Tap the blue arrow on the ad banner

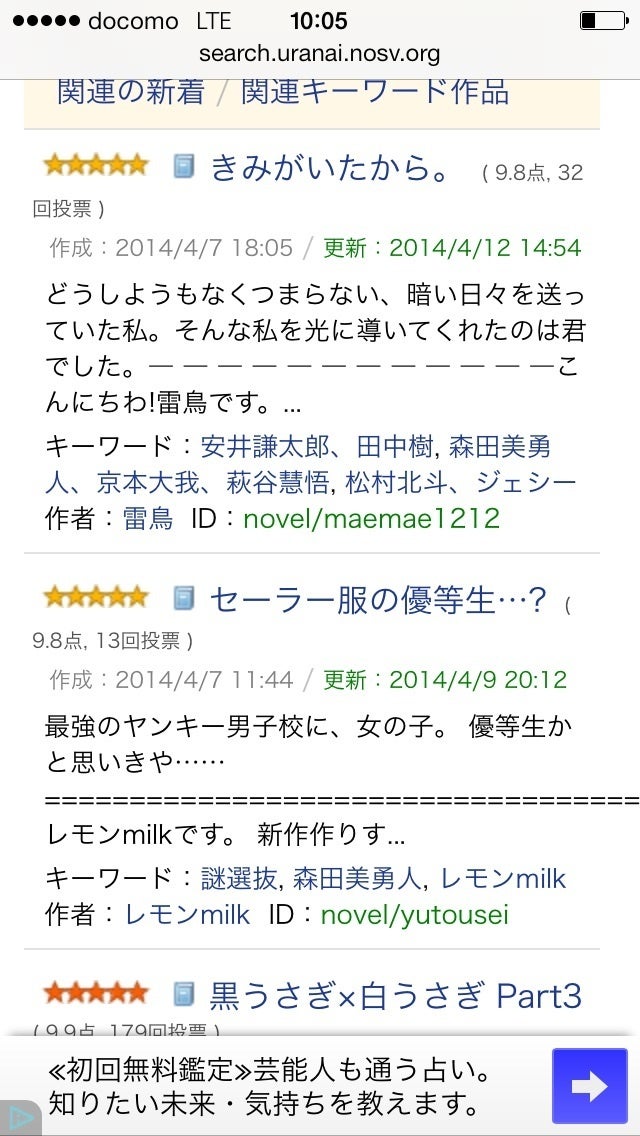(589, 1086)
